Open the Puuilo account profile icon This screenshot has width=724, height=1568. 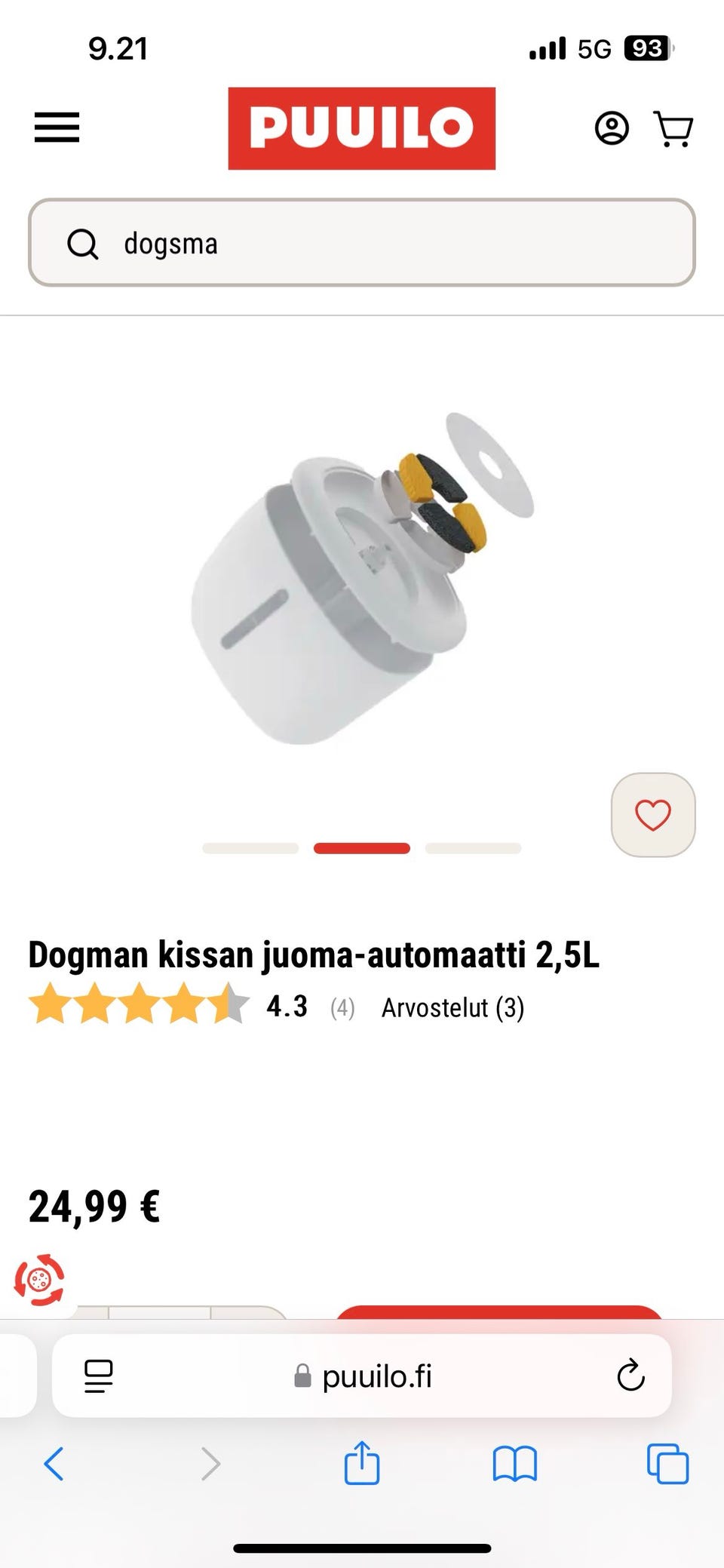pos(611,129)
